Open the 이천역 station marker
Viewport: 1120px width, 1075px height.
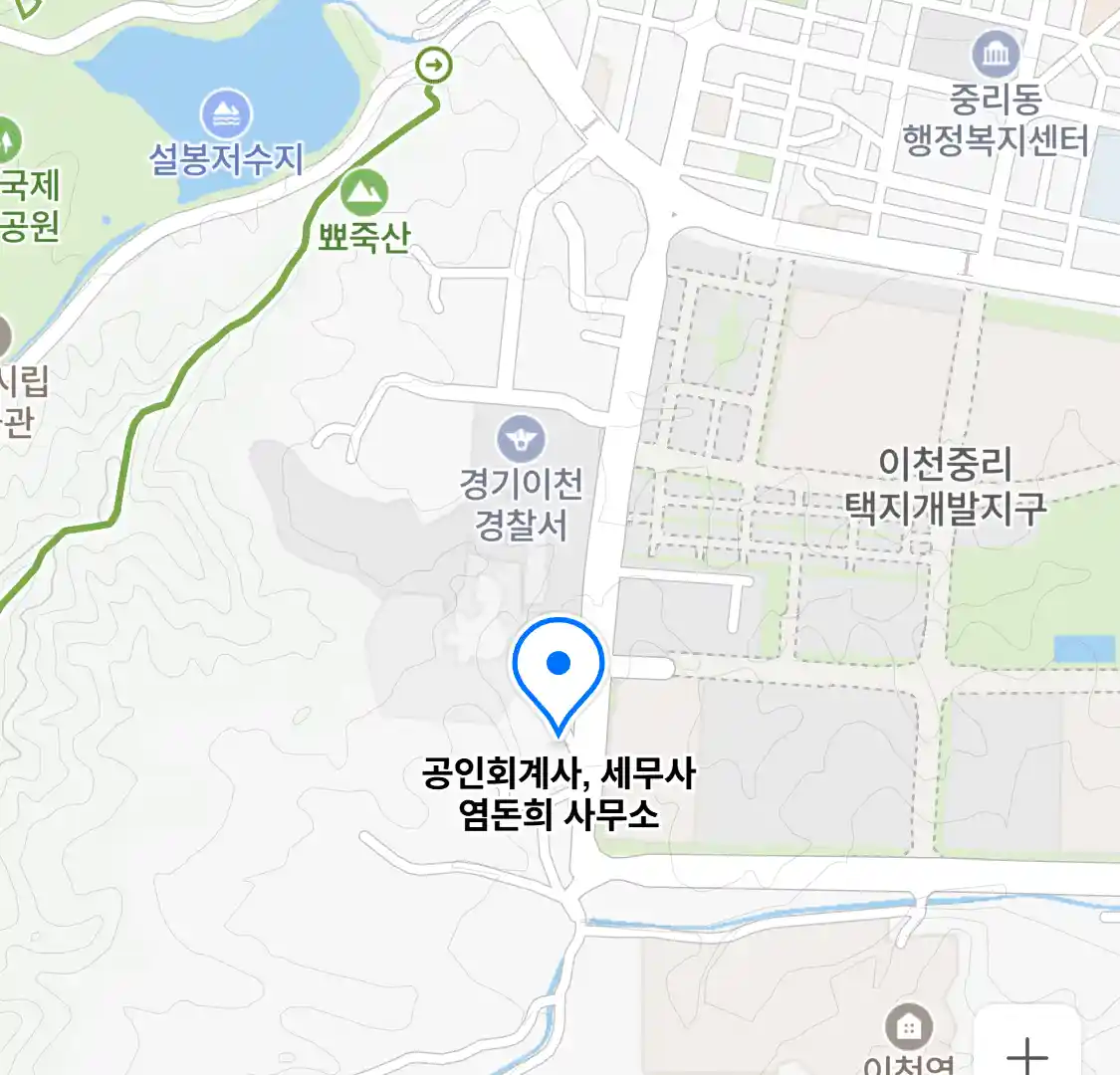(908, 1026)
